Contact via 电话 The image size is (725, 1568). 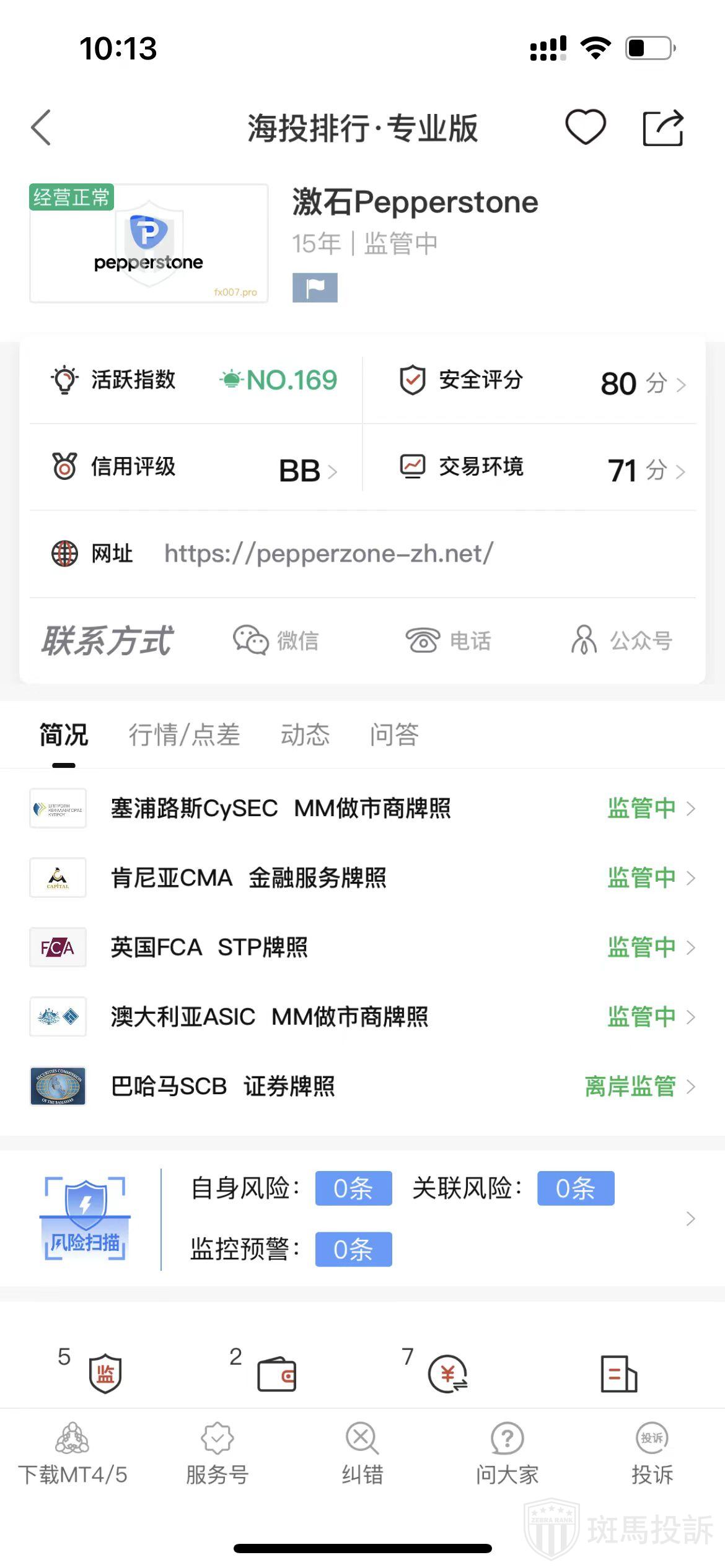(x=448, y=640)
